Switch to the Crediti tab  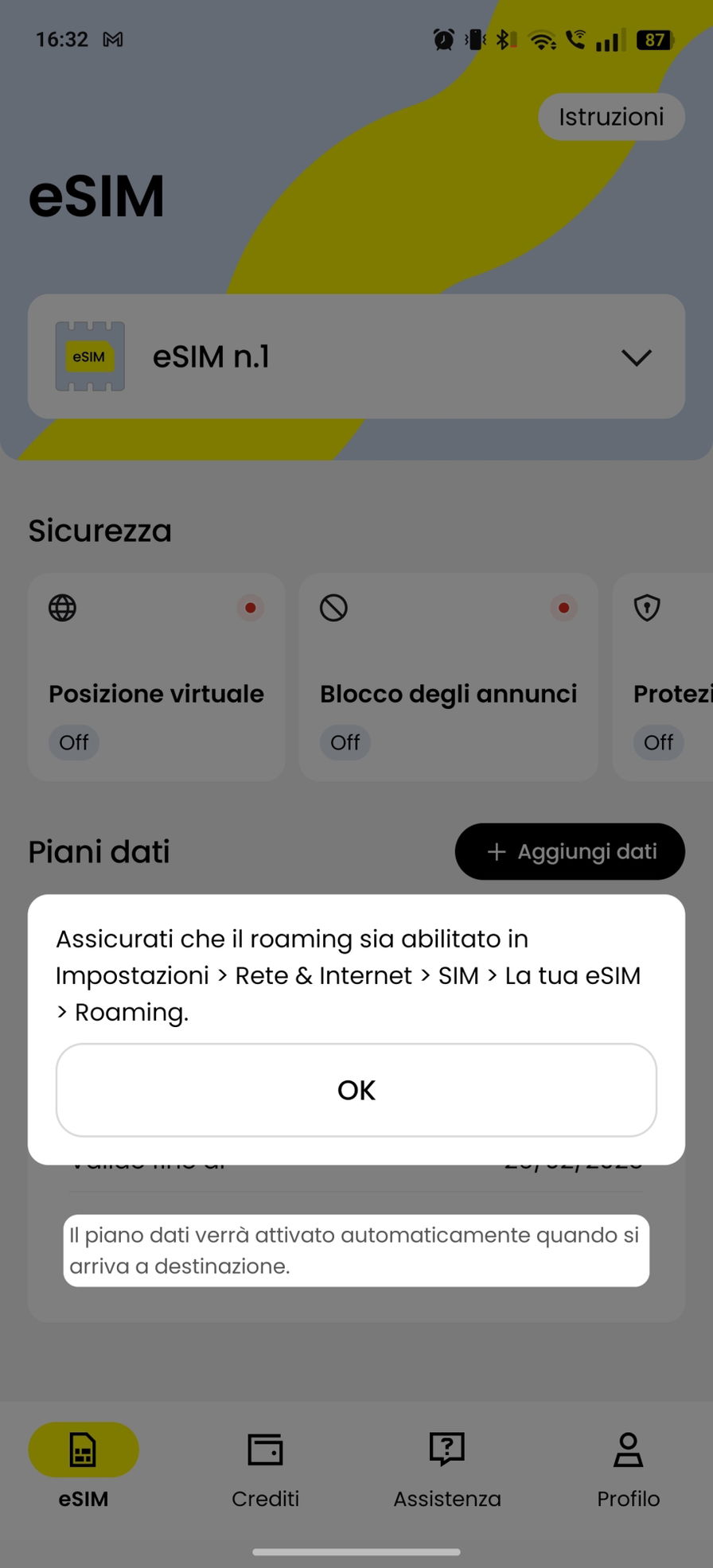click(265, 1468)
